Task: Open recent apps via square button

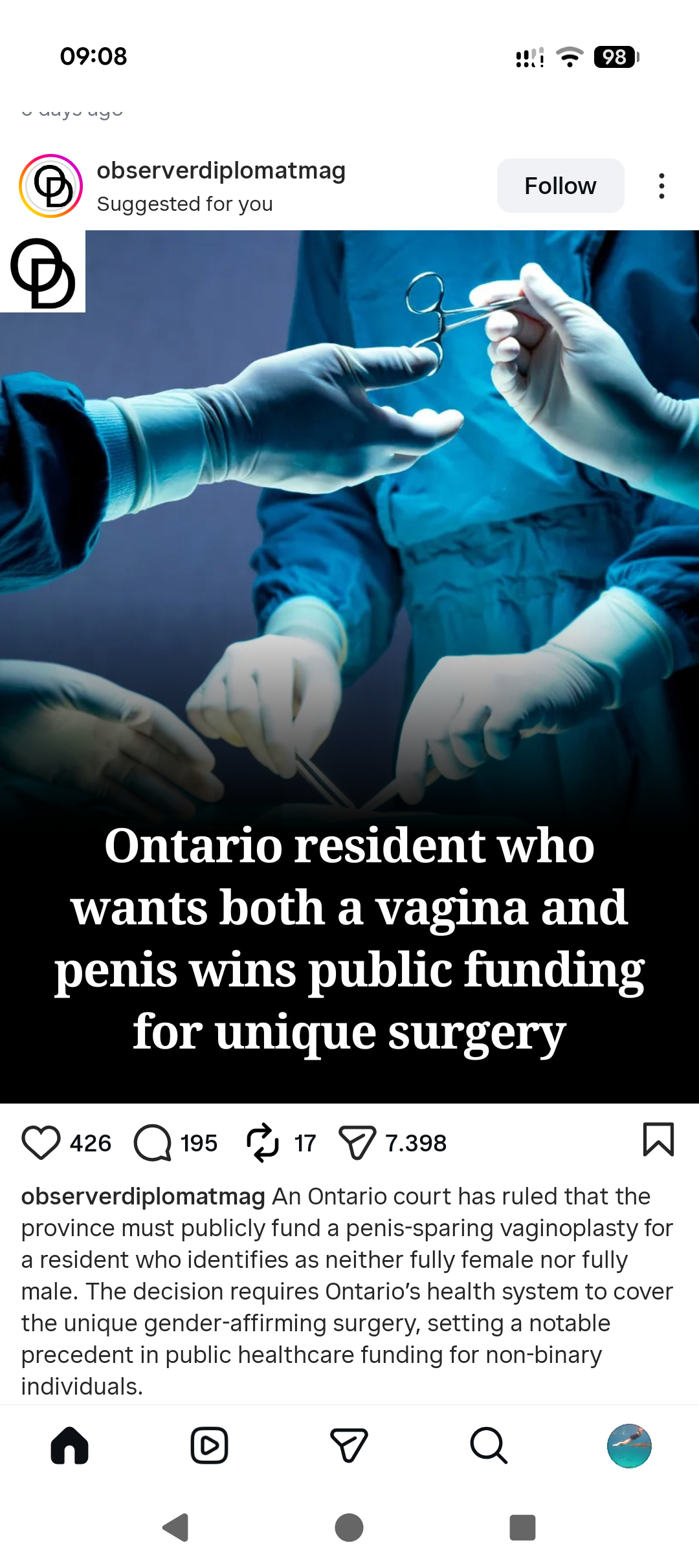Action: (522, 1528)
